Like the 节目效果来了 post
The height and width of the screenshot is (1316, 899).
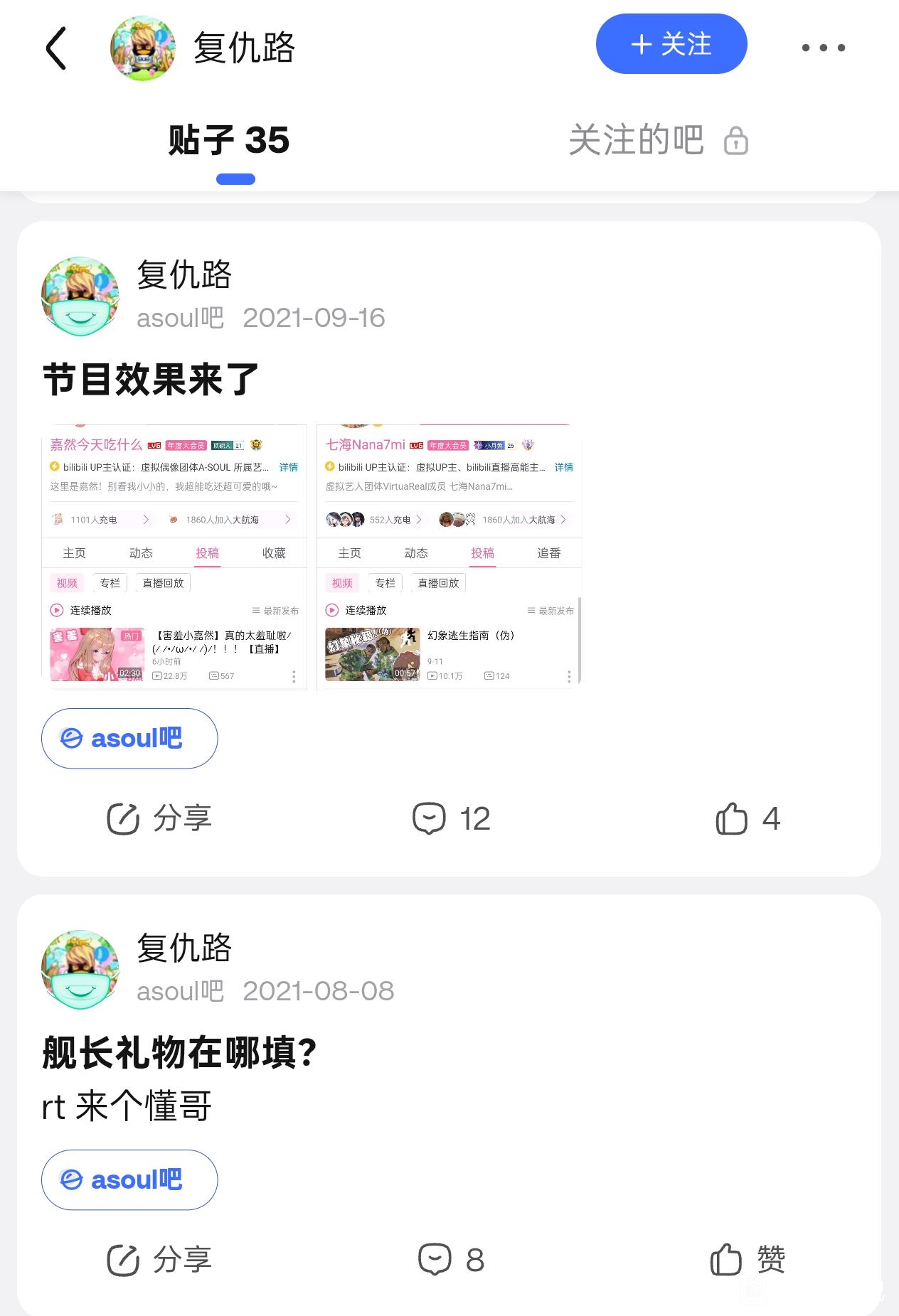click(x=748, y=818)
